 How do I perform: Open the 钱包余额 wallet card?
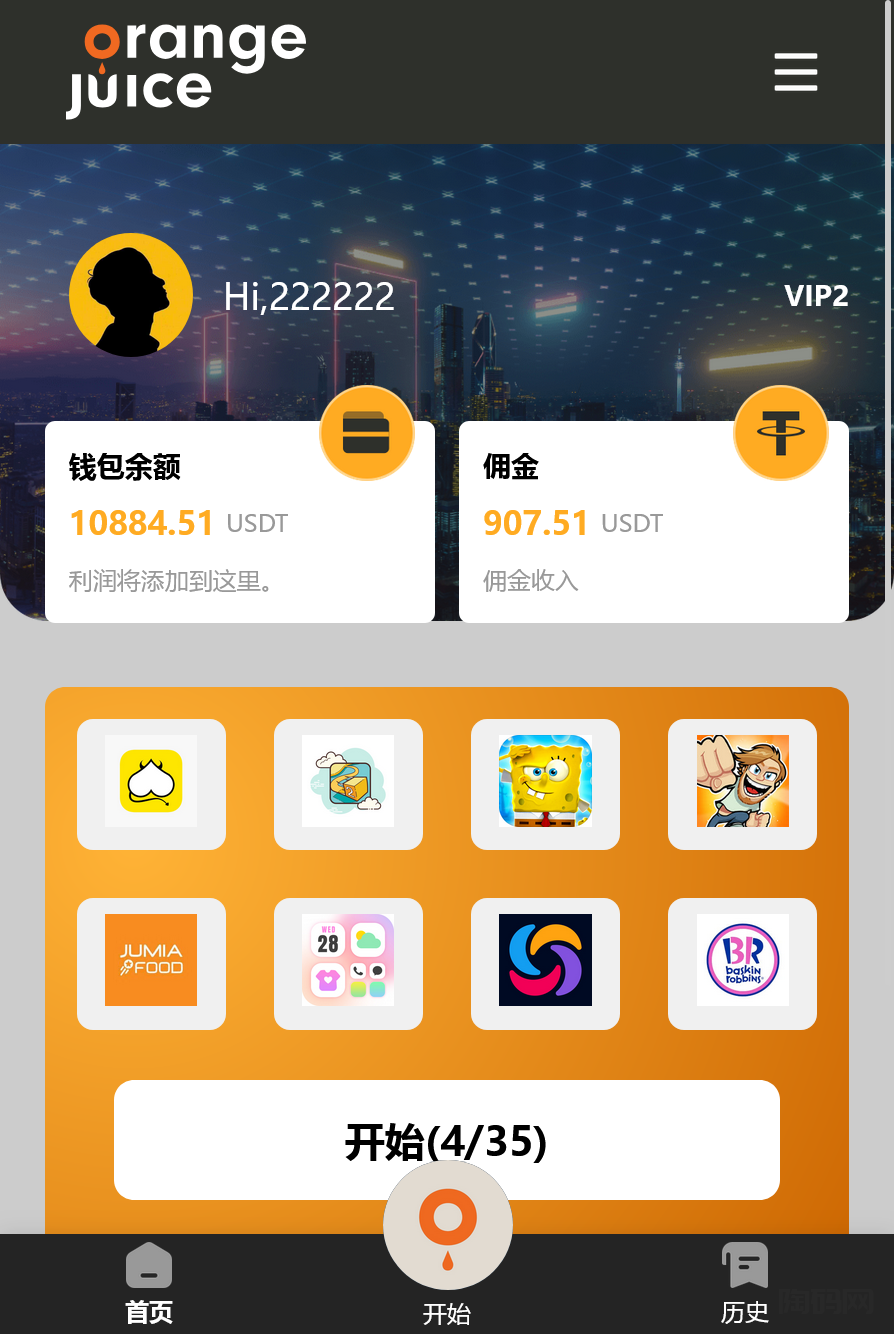pyautogui.click(x=239, y=522)
